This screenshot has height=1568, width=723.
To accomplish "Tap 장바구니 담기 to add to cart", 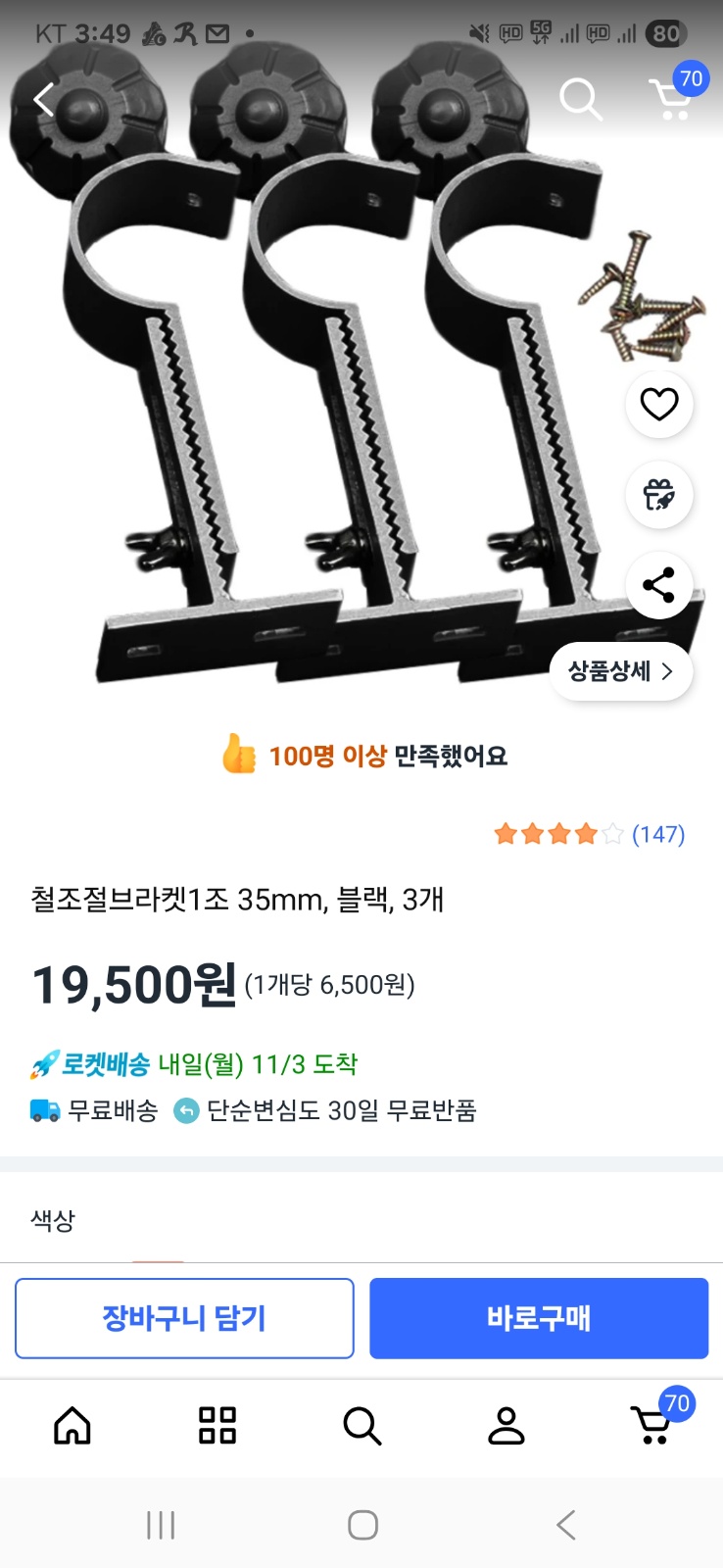I will click(184, 1318).
